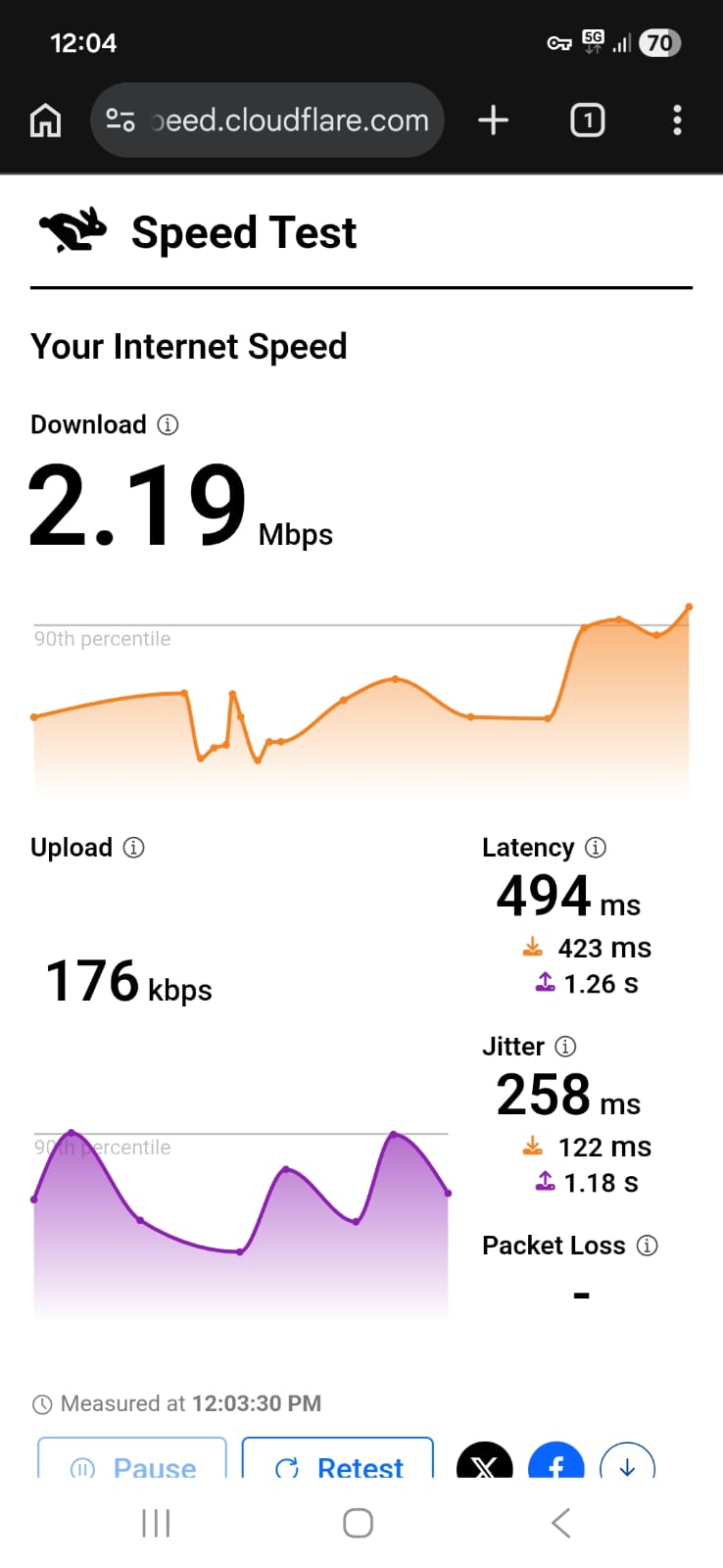Share results on X
The width and height of the screenshot is (723, 1568).
coord(484,1464)
